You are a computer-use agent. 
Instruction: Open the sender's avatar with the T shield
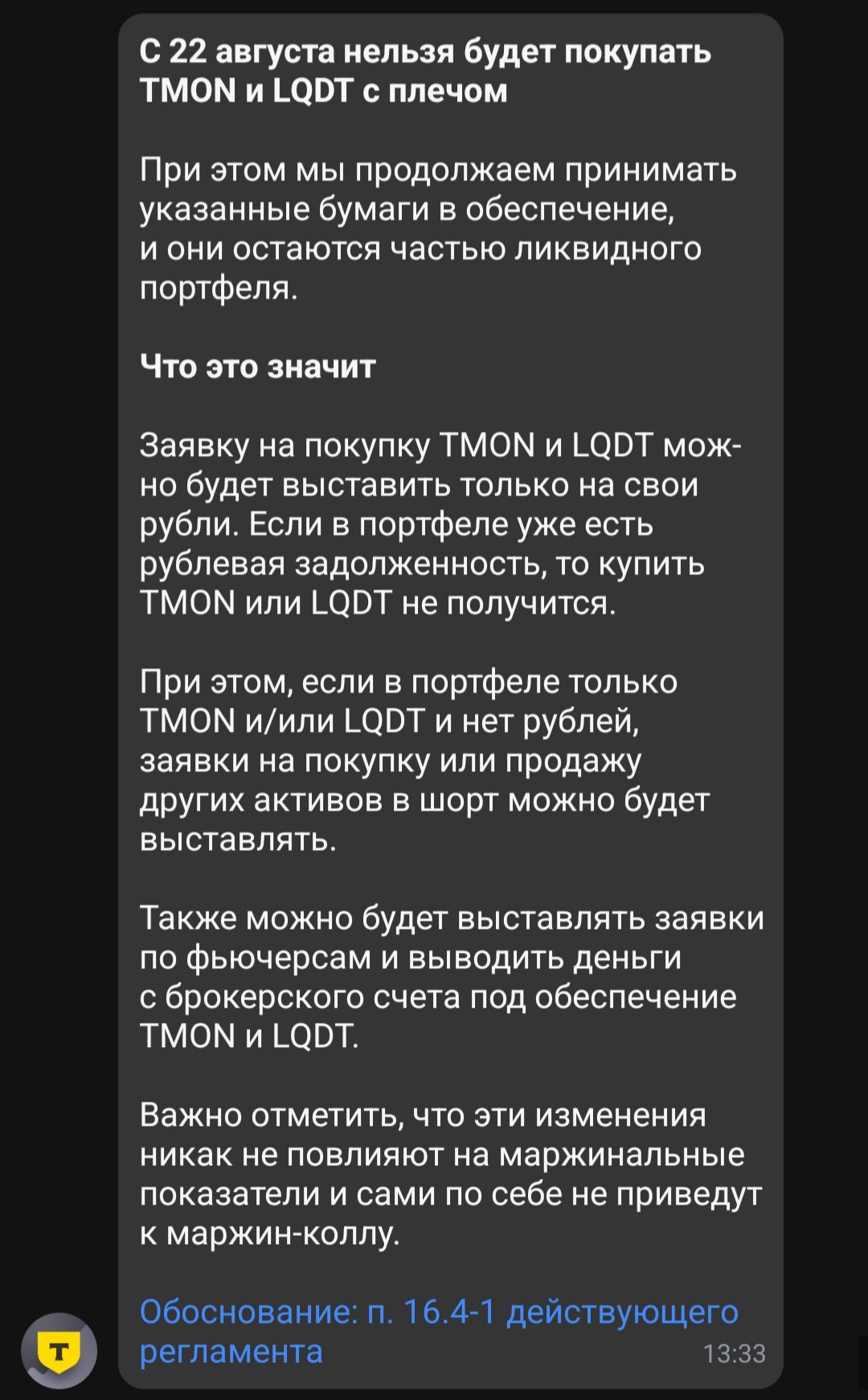click(x=59, y=1350)
